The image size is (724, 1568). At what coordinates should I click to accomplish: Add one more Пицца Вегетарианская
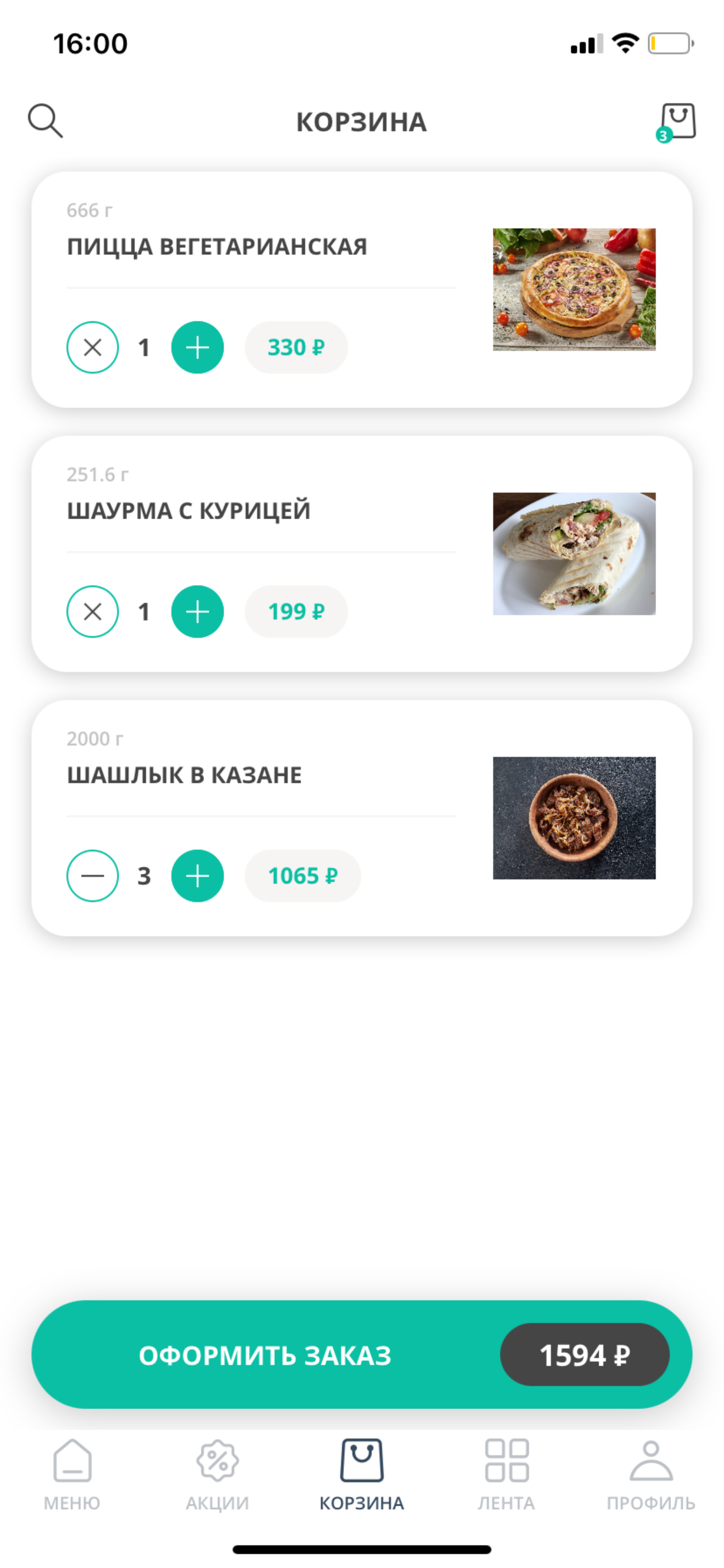tap(197, 347)
